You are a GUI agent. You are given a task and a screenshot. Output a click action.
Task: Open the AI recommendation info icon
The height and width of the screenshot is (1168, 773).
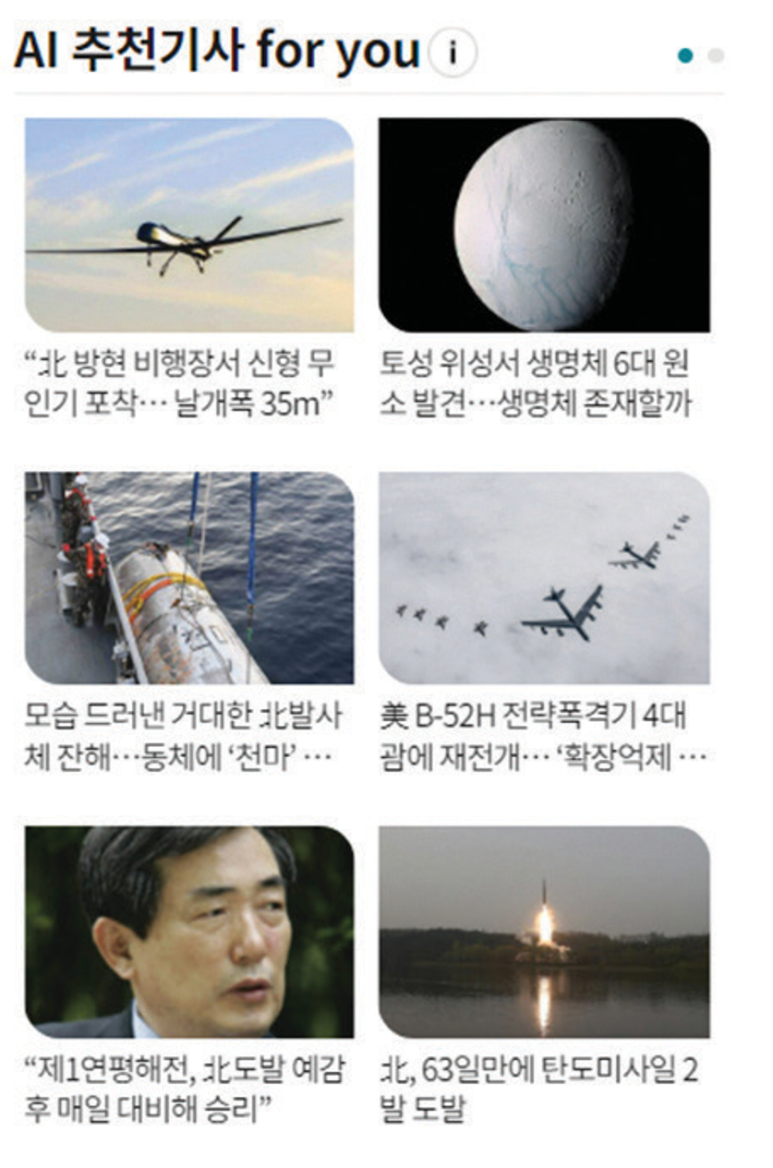point(452,54)
